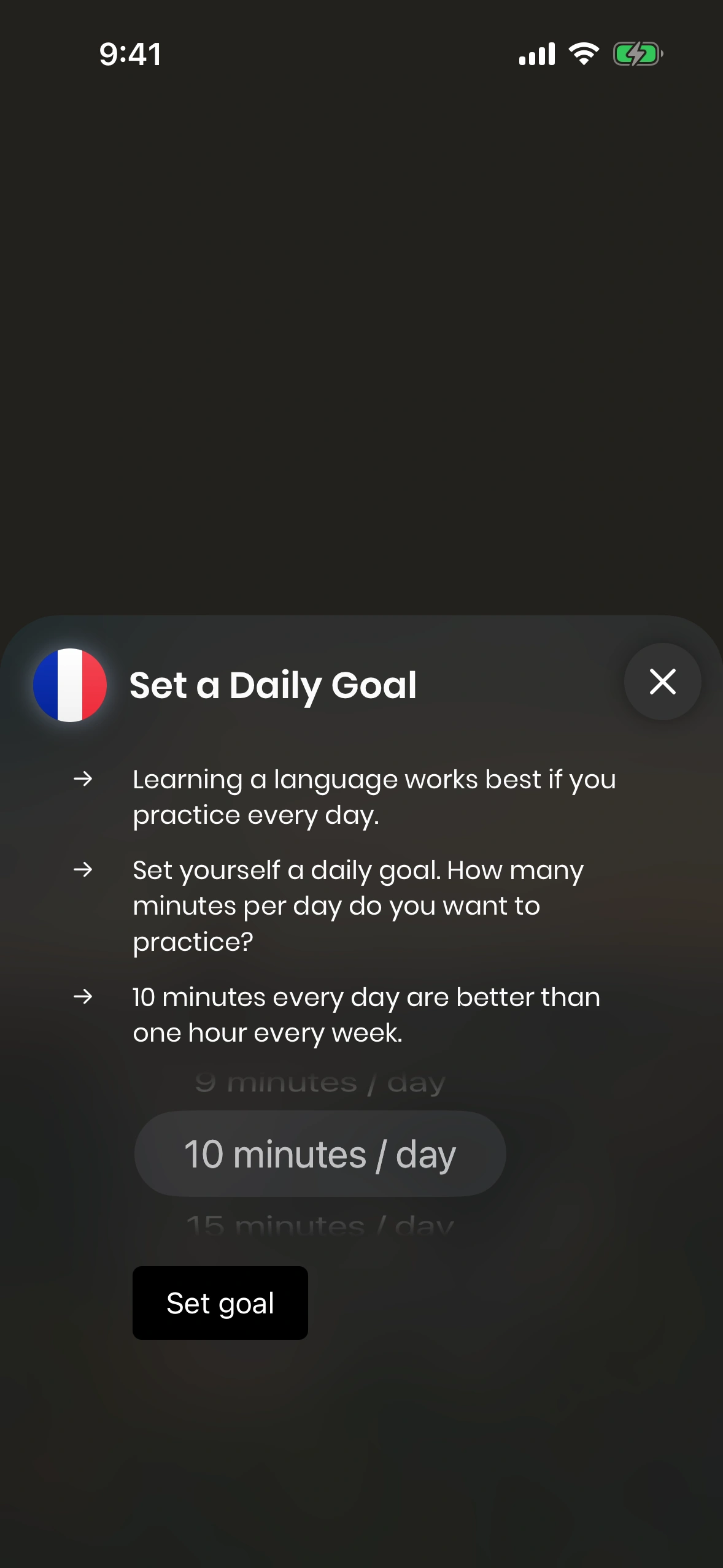Image resolution: width=723 pixels, height=1568 pixels.
Task: Tap the 10 minutes / day picker option
Action: tap(320, 1154)
